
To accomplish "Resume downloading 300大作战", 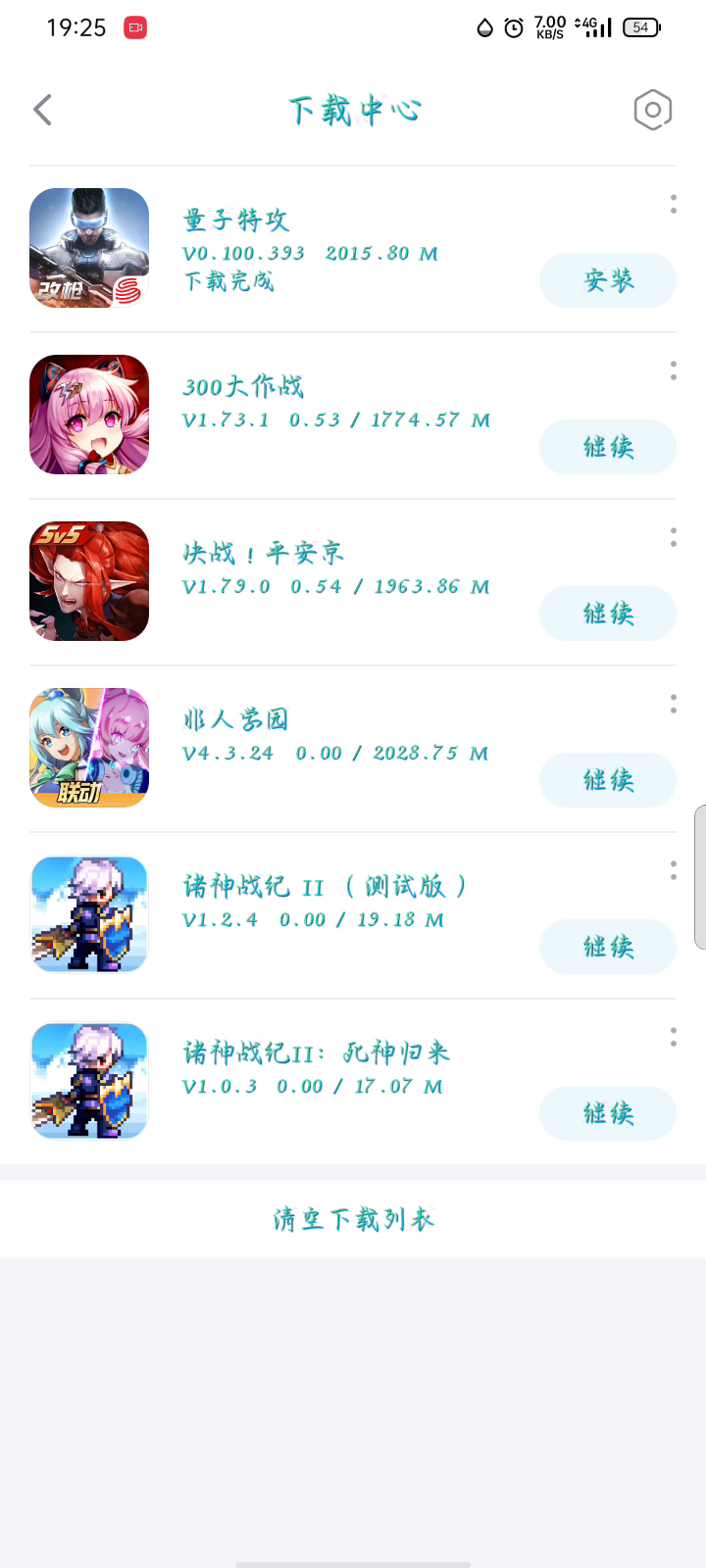I will (x=608, y=447).
